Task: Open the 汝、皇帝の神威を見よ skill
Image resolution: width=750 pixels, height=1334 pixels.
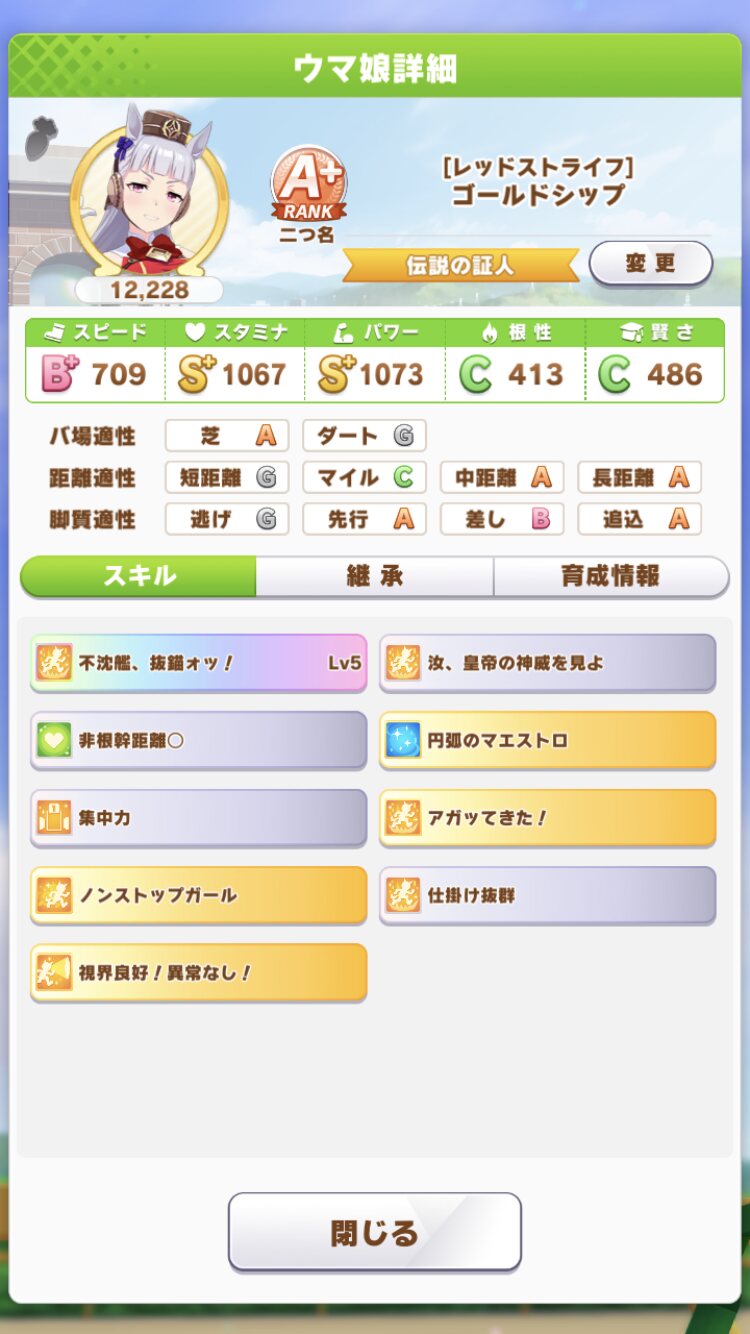Action: coord(547,662)
